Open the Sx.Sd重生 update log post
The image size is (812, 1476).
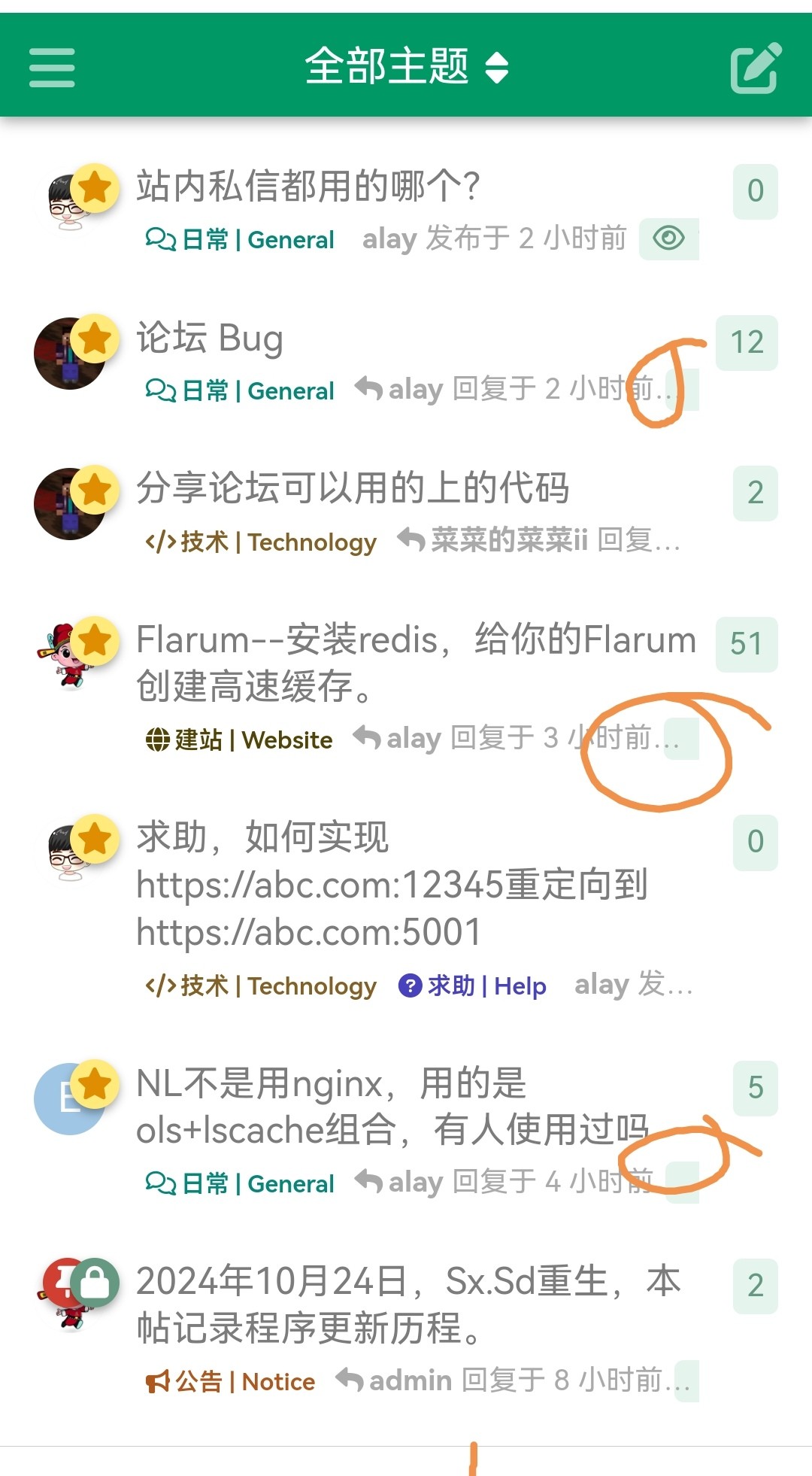[408, 1304]
